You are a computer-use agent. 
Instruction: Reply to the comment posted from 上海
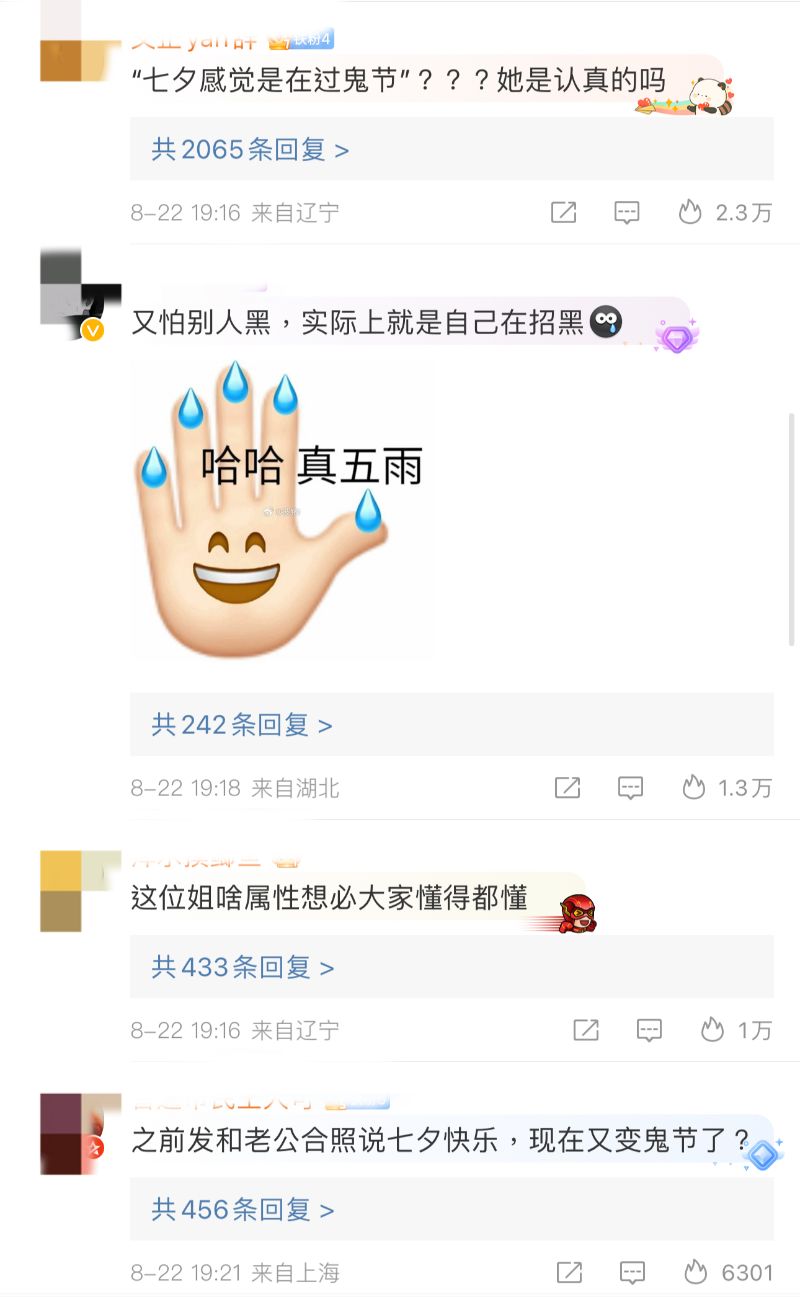(x=632, y=1272)
